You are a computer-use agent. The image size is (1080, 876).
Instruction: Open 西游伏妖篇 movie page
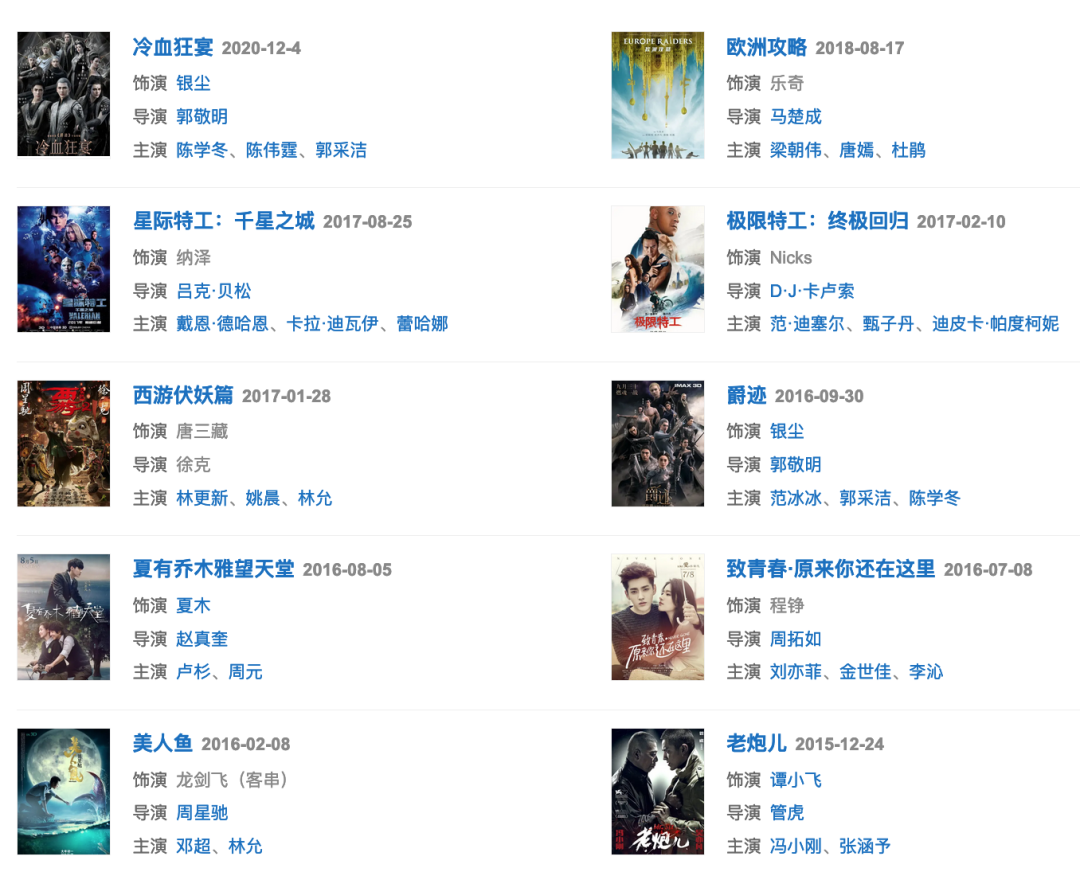click(x=183, y=396)
